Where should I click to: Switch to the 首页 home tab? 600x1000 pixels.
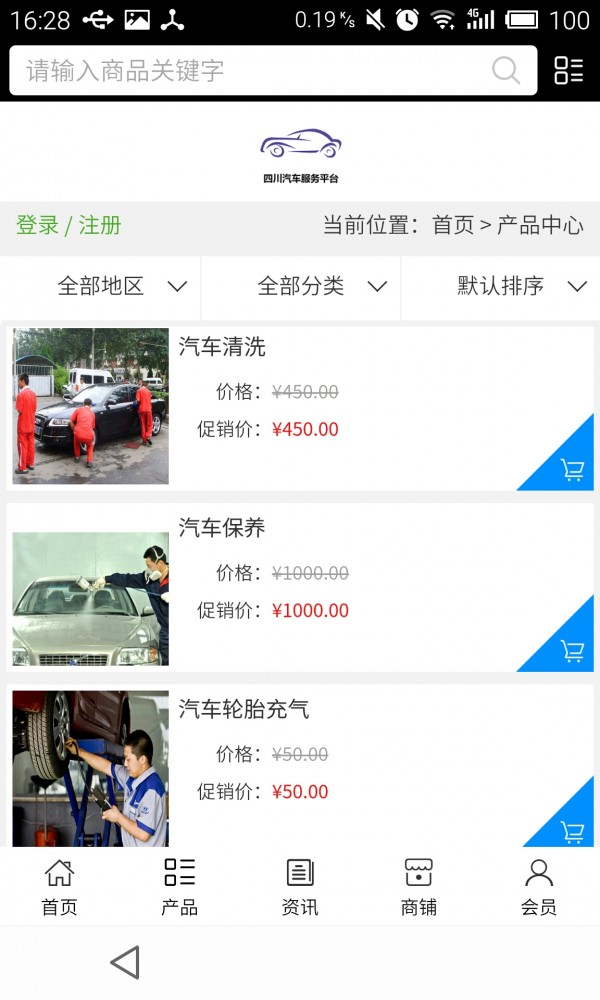point(59,886)
